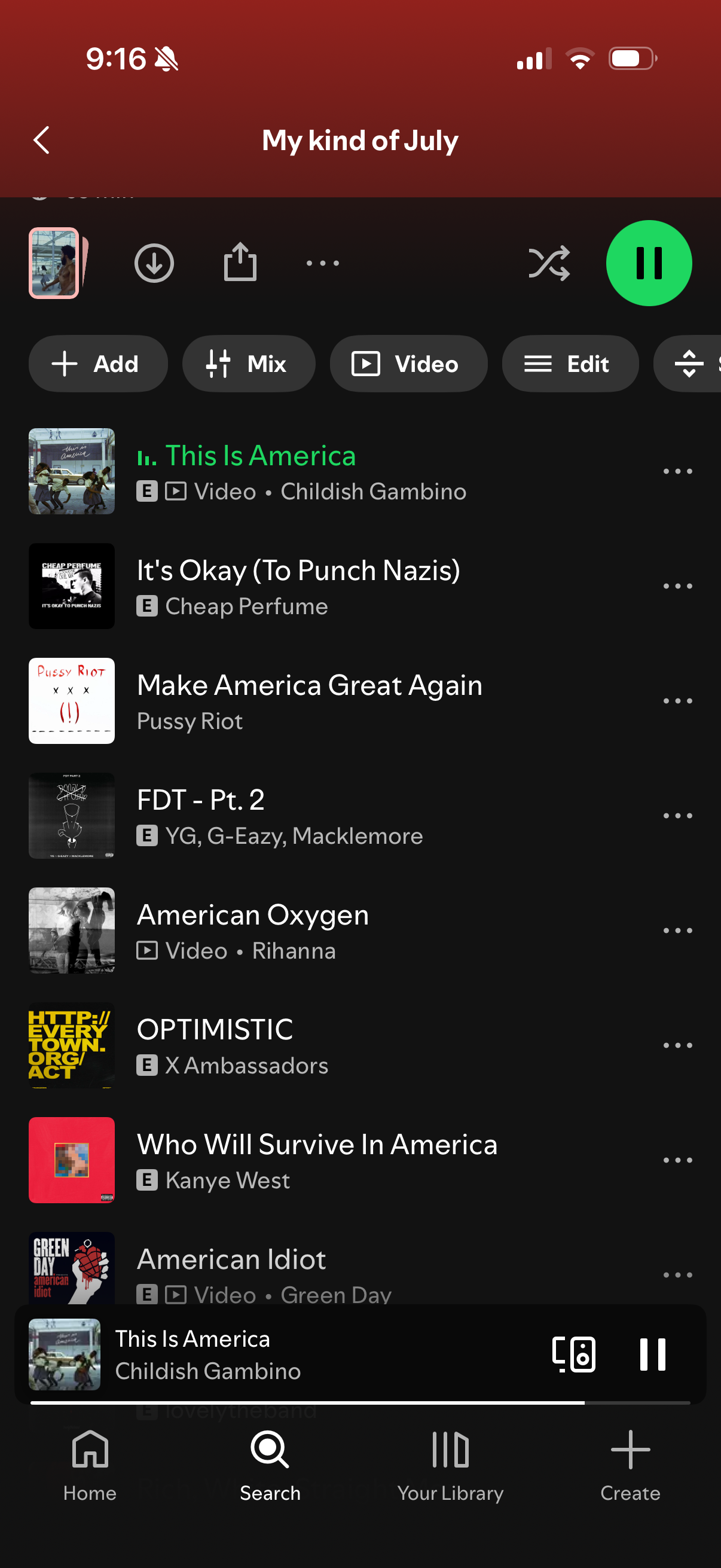Viewport: 721px width, 1568px height.
Task: Select the Video chip
Action: pos(408,364)
